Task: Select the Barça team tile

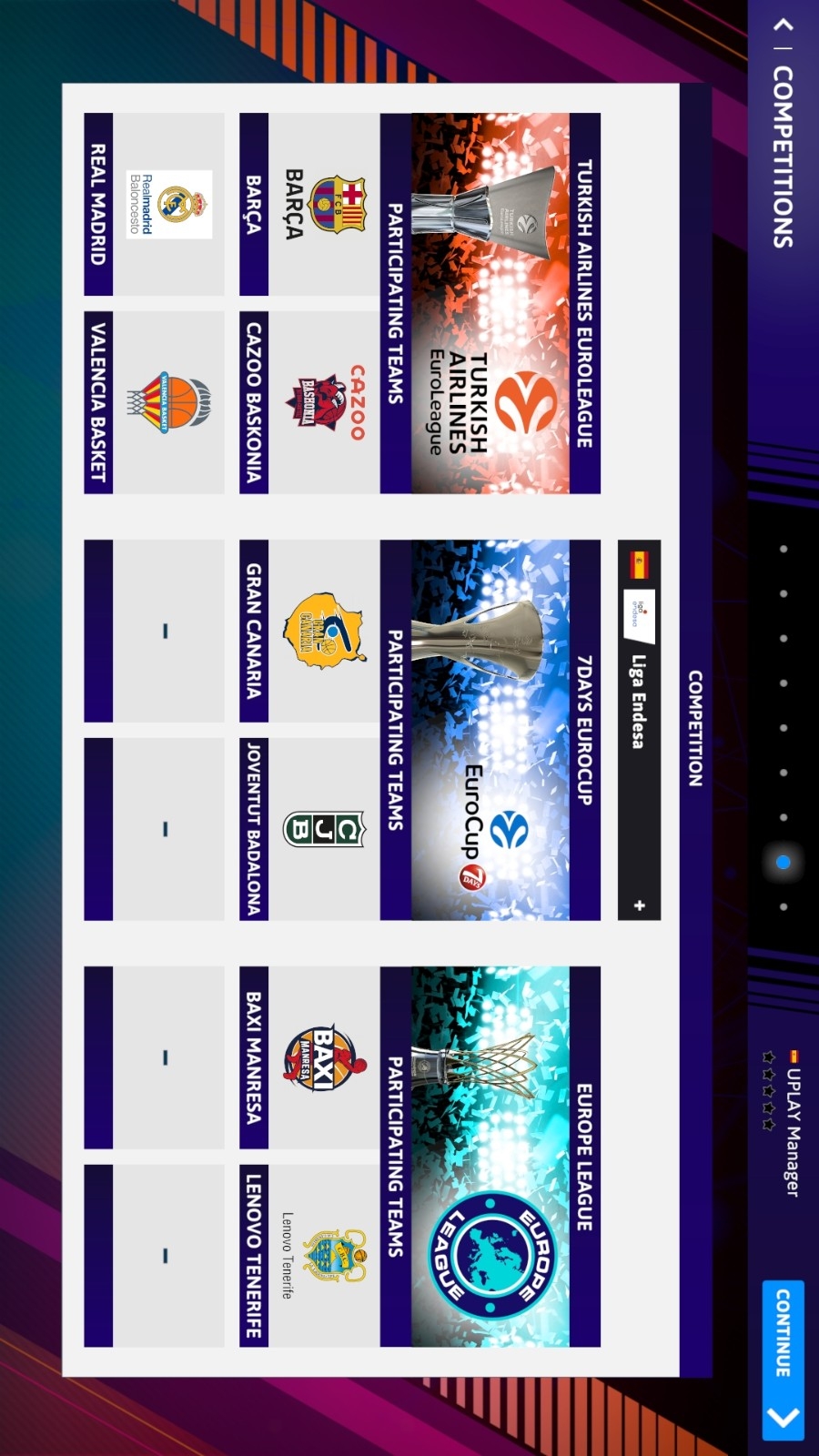Action: (309, 204)
